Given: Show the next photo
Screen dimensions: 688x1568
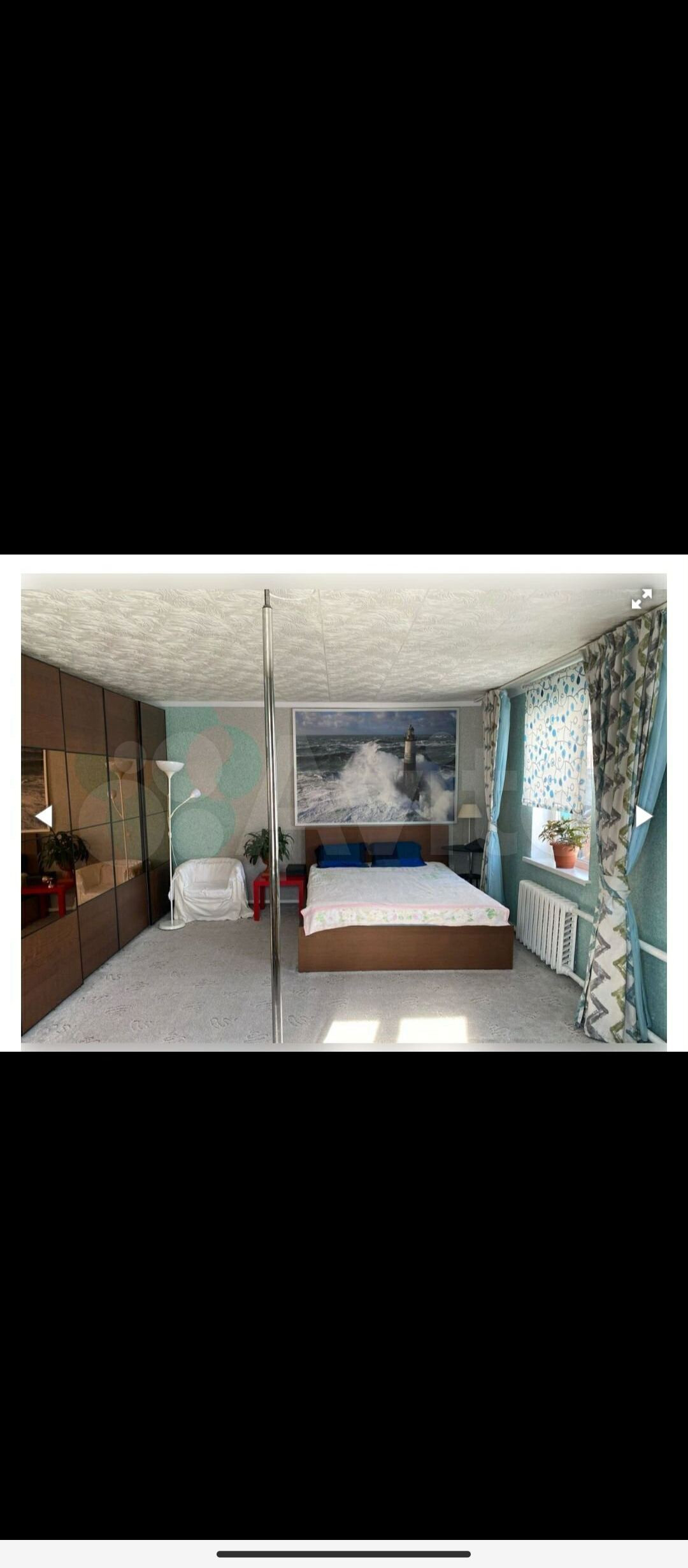Looking at the screenshot, I should tap(643, 816).
